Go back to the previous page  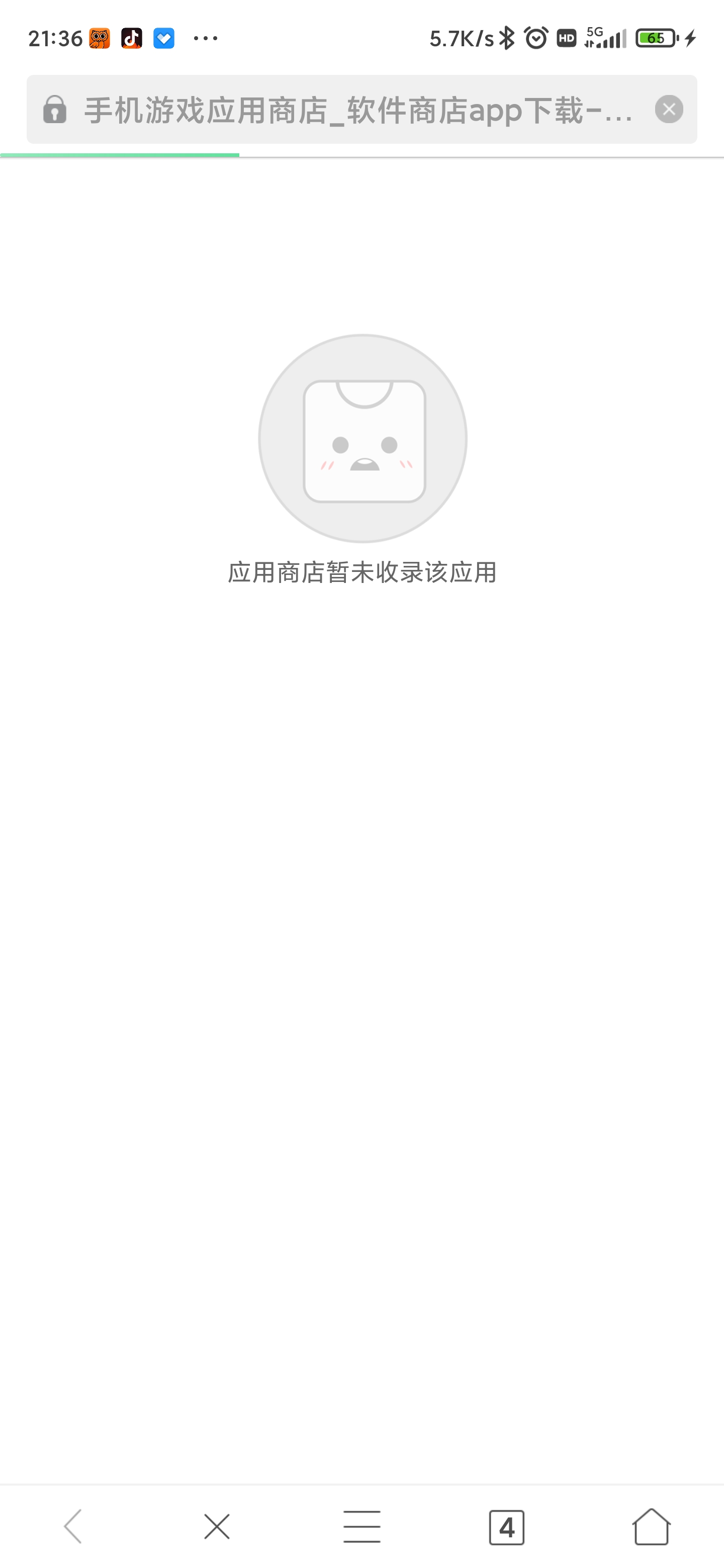73,1527
